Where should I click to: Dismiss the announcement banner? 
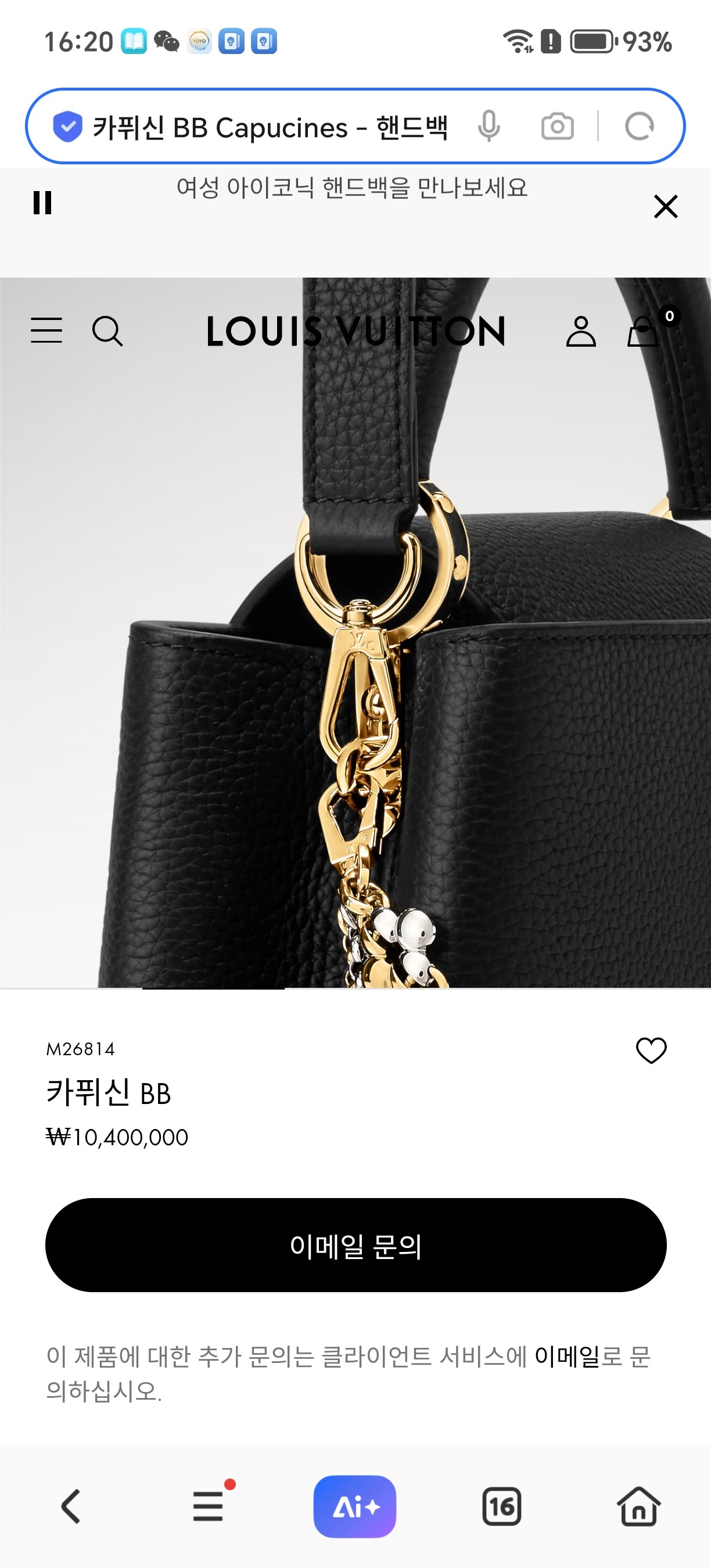pos(665,206)
